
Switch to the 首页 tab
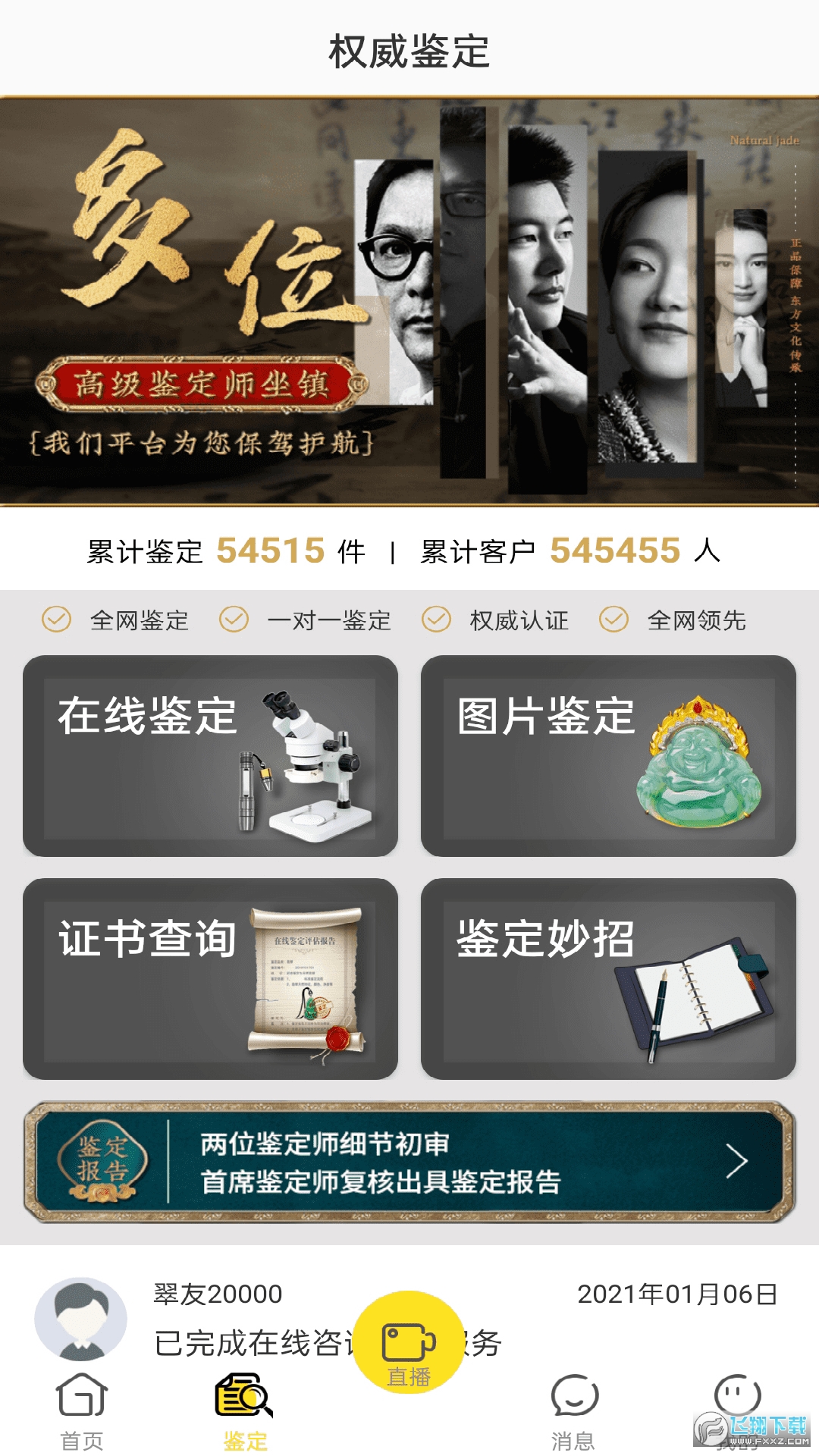pyautogui.click(x=82, y=1411)
